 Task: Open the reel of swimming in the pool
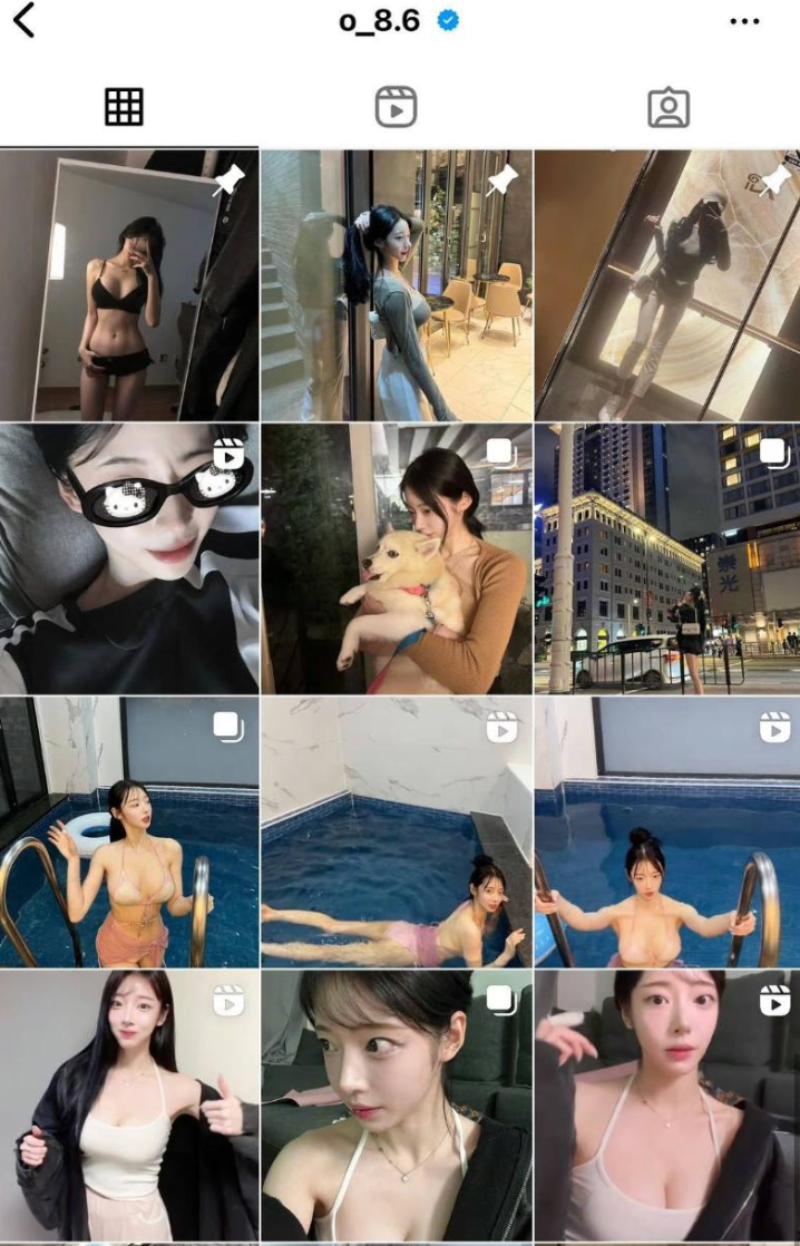[396, 832]
